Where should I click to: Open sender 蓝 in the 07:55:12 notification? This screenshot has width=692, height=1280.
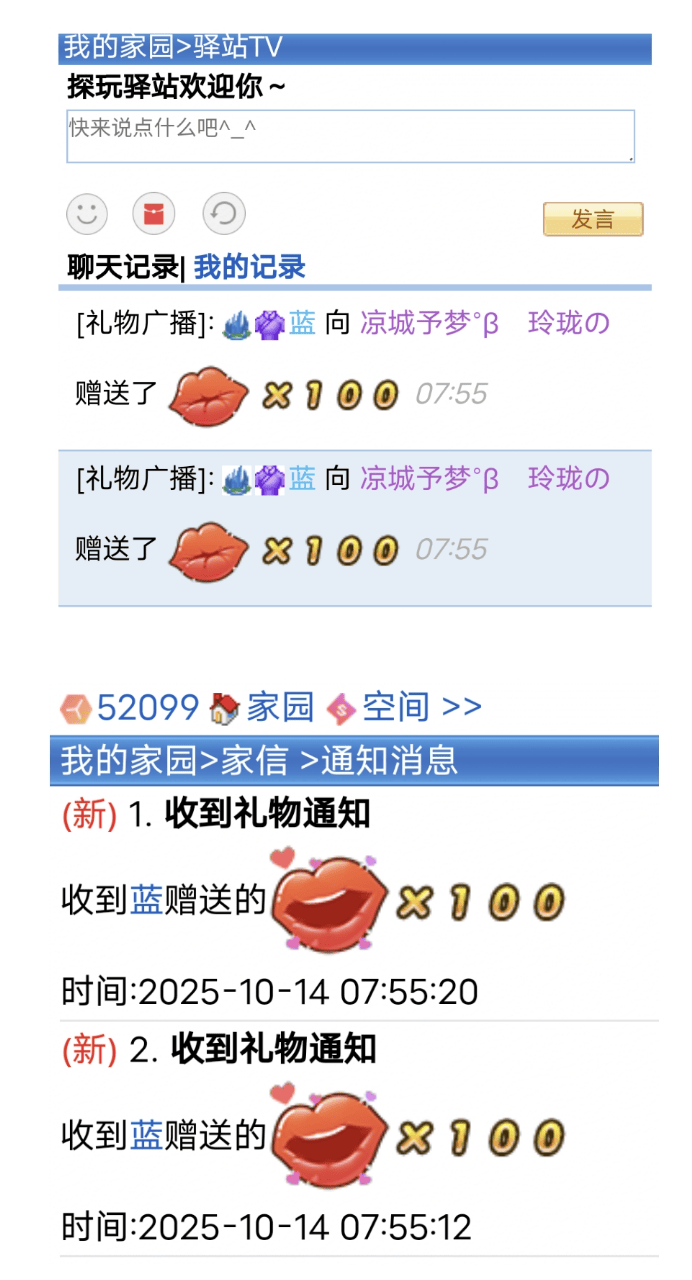147,1136
